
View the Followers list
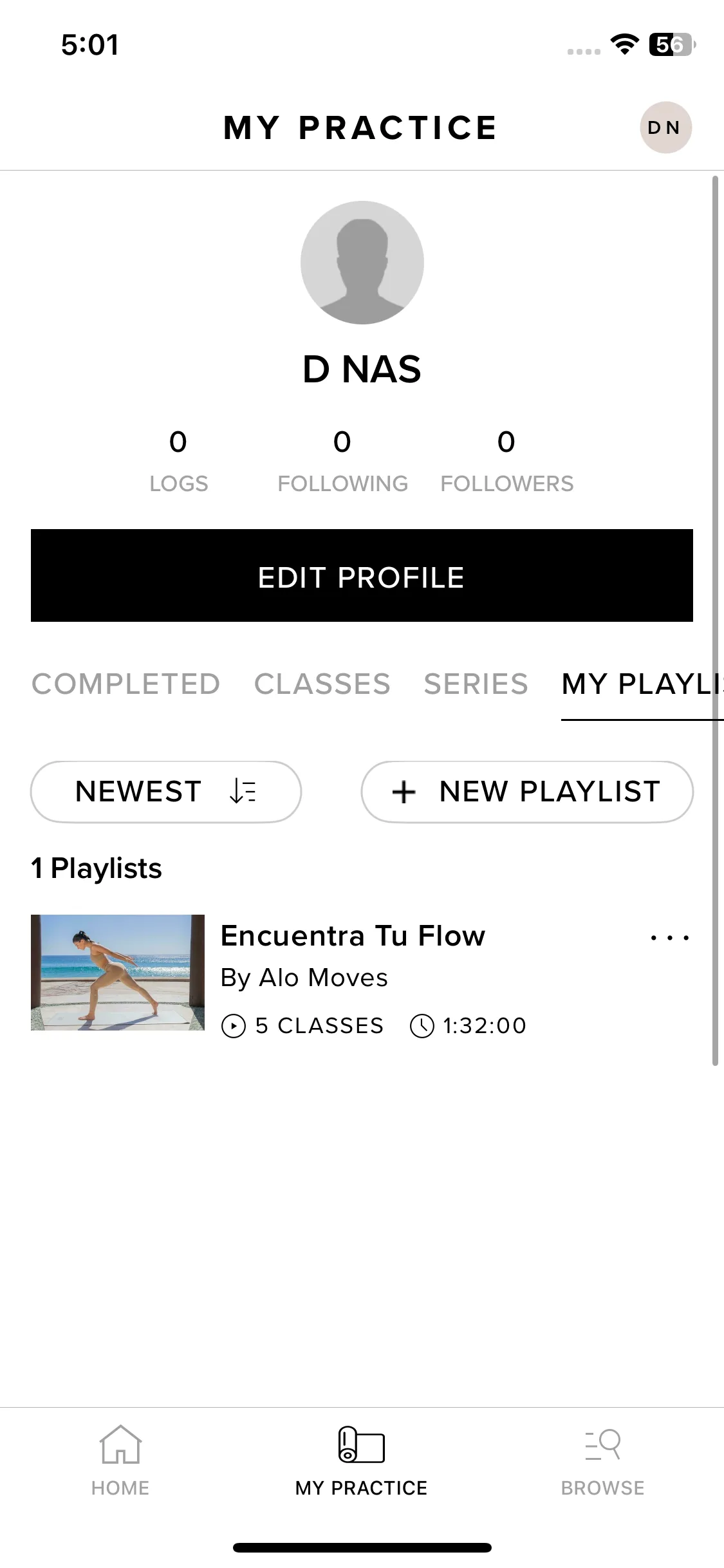[506, 461]
